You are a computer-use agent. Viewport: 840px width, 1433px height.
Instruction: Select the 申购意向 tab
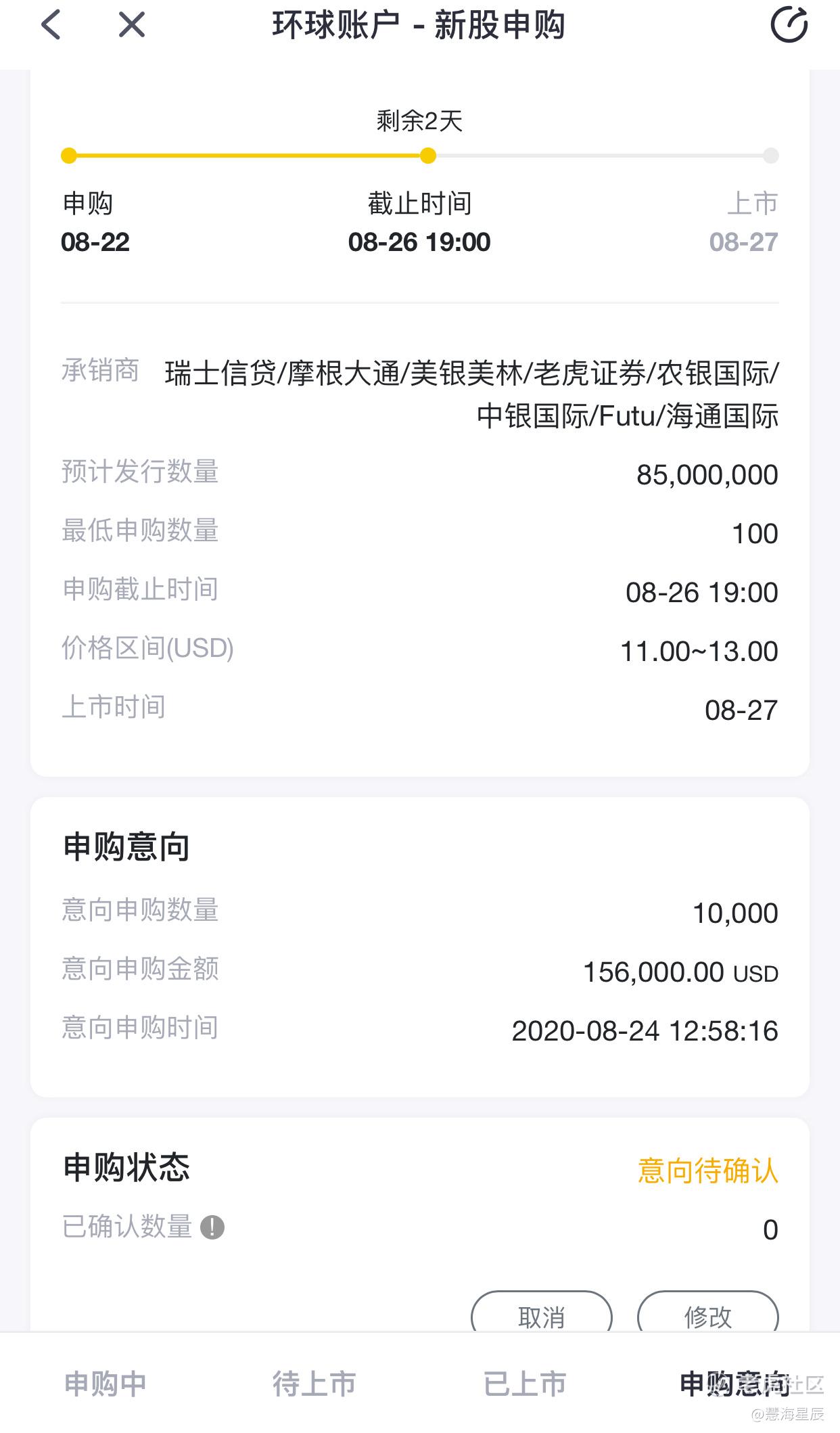coord(734,1384)
